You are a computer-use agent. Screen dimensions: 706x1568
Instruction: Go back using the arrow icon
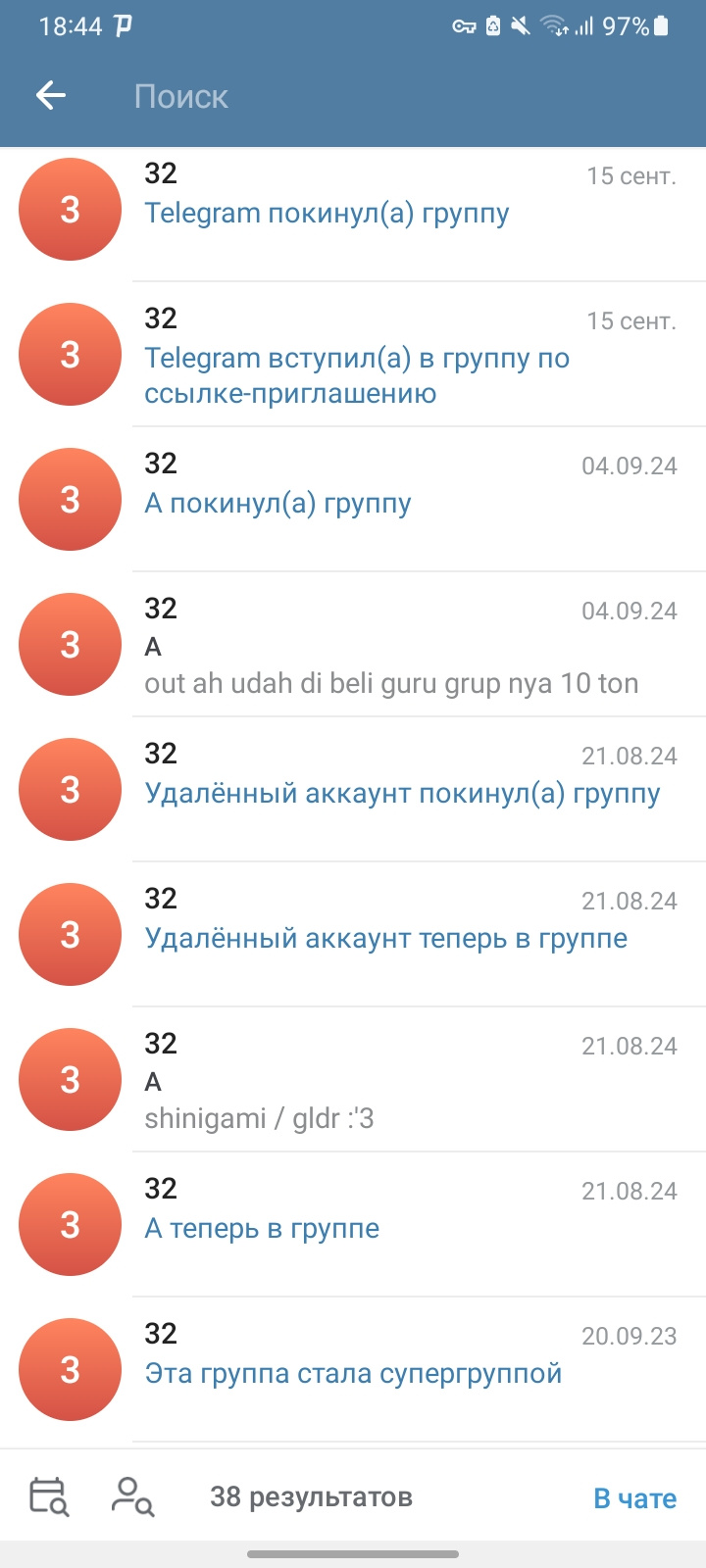(51, 95)
